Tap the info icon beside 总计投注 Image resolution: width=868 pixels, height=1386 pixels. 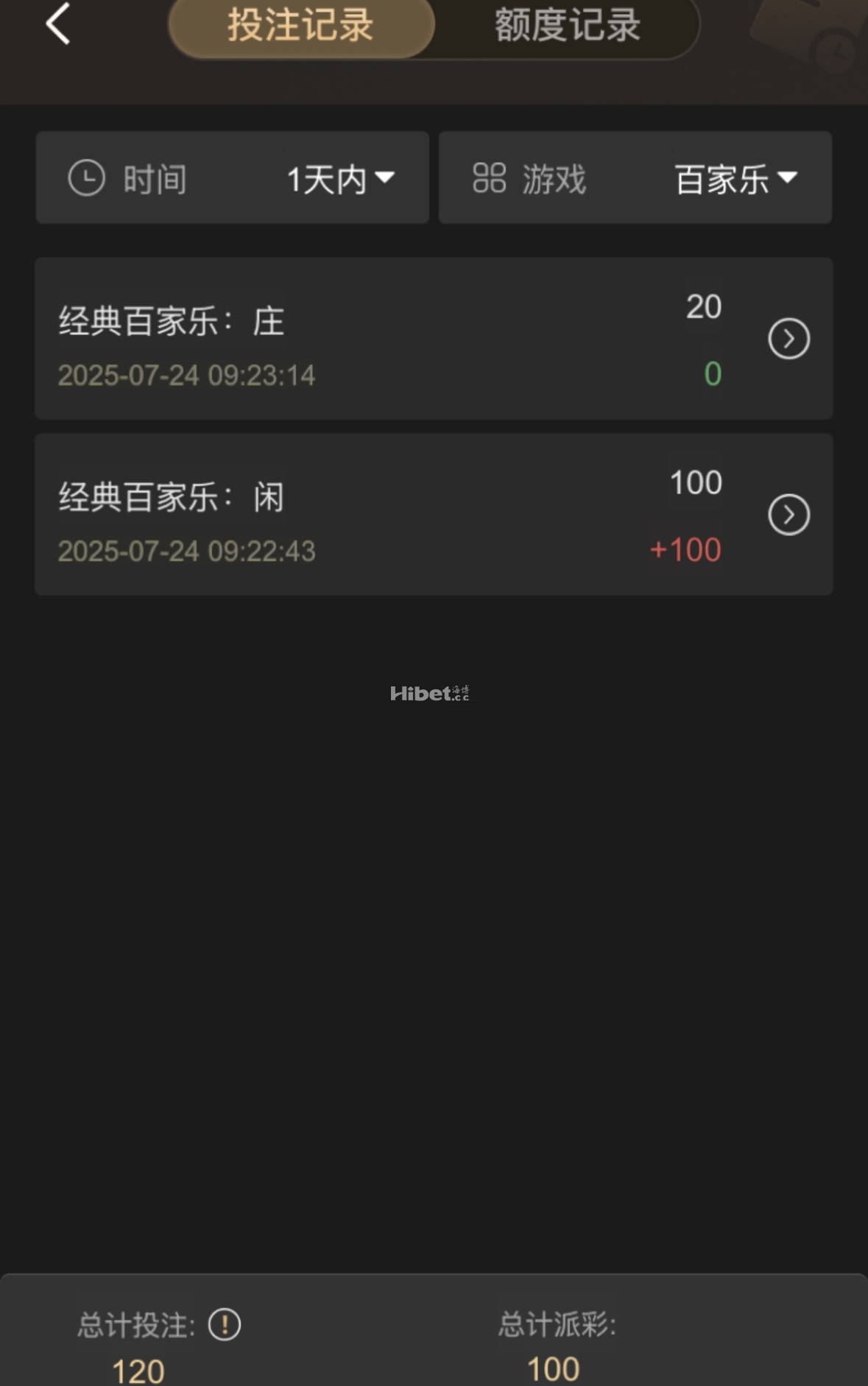(x=225, y=1325)
